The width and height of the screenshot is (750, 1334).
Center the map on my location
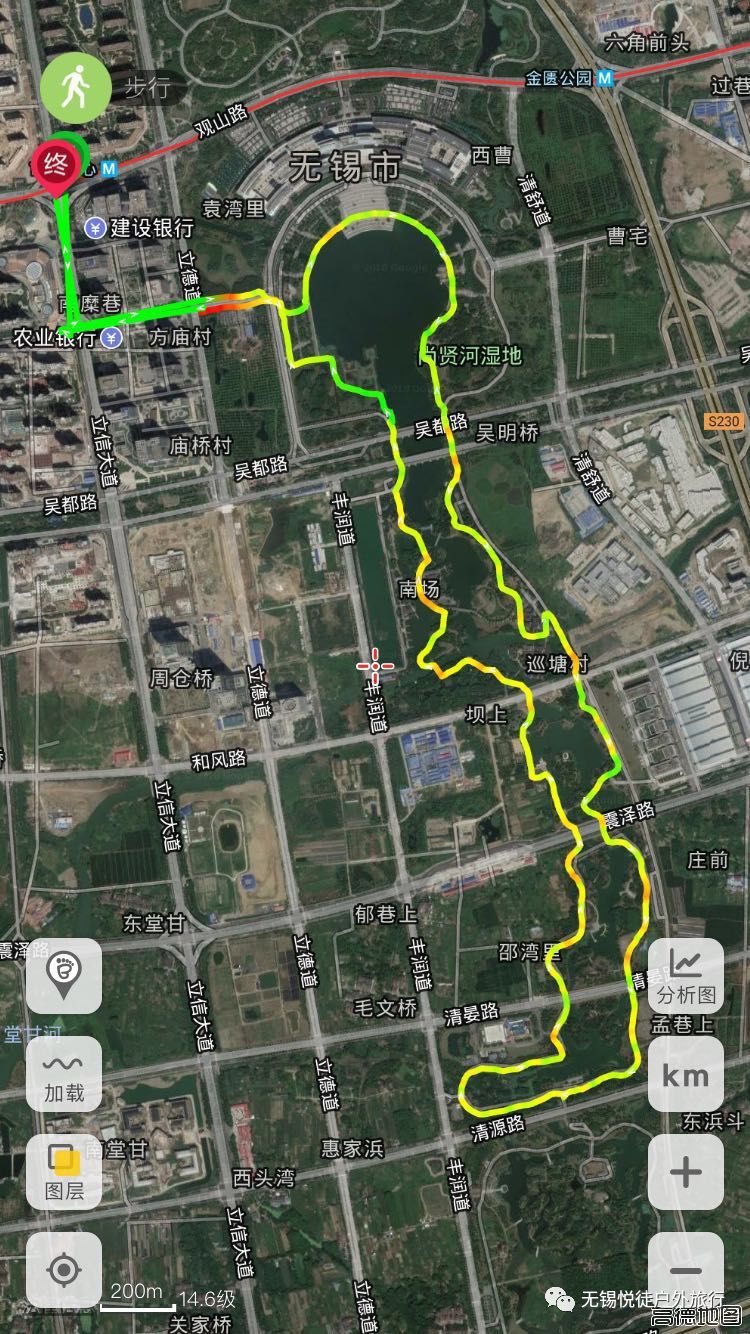click(64, 1270)
